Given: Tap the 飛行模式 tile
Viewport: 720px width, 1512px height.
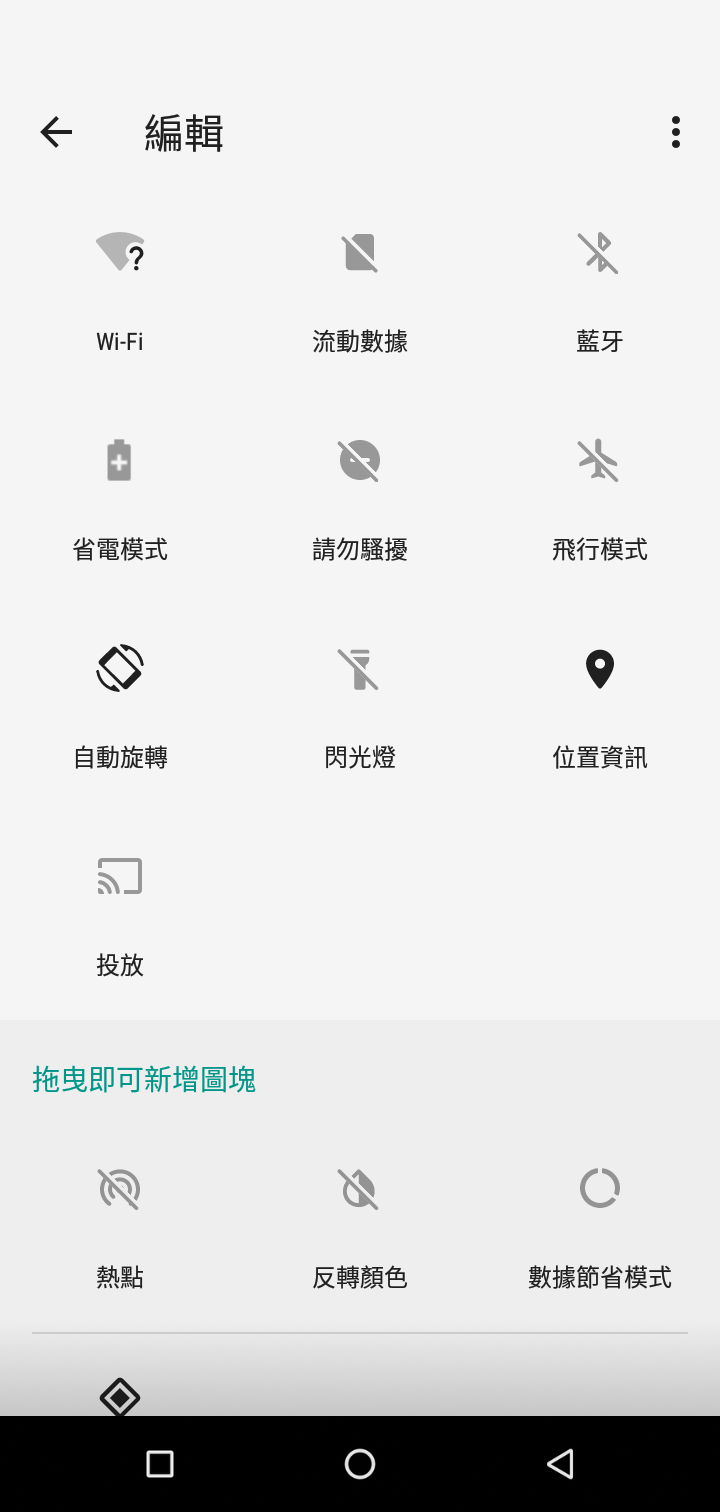Looking at the screenshot, I should pos(600,500).
